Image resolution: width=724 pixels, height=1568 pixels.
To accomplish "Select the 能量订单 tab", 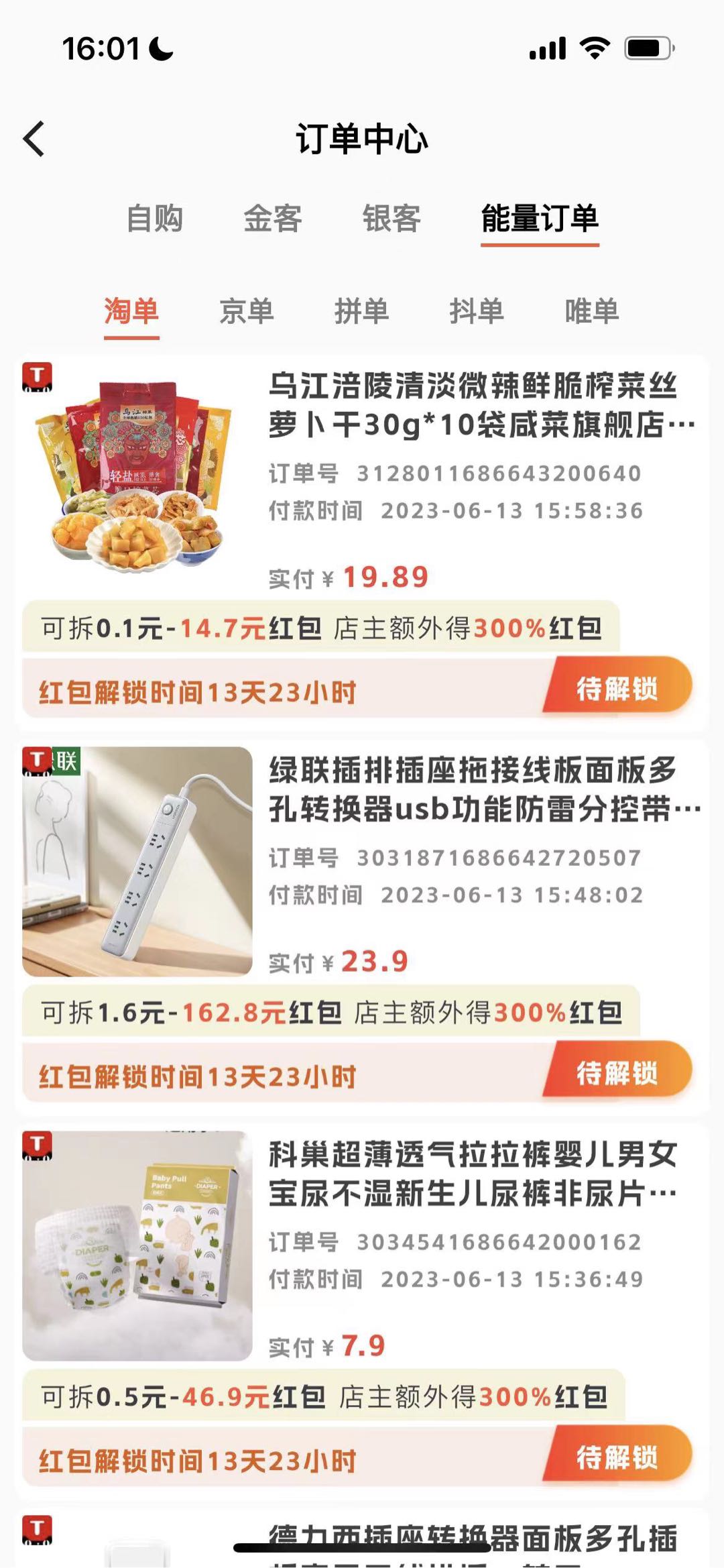I will pos(540,219).
